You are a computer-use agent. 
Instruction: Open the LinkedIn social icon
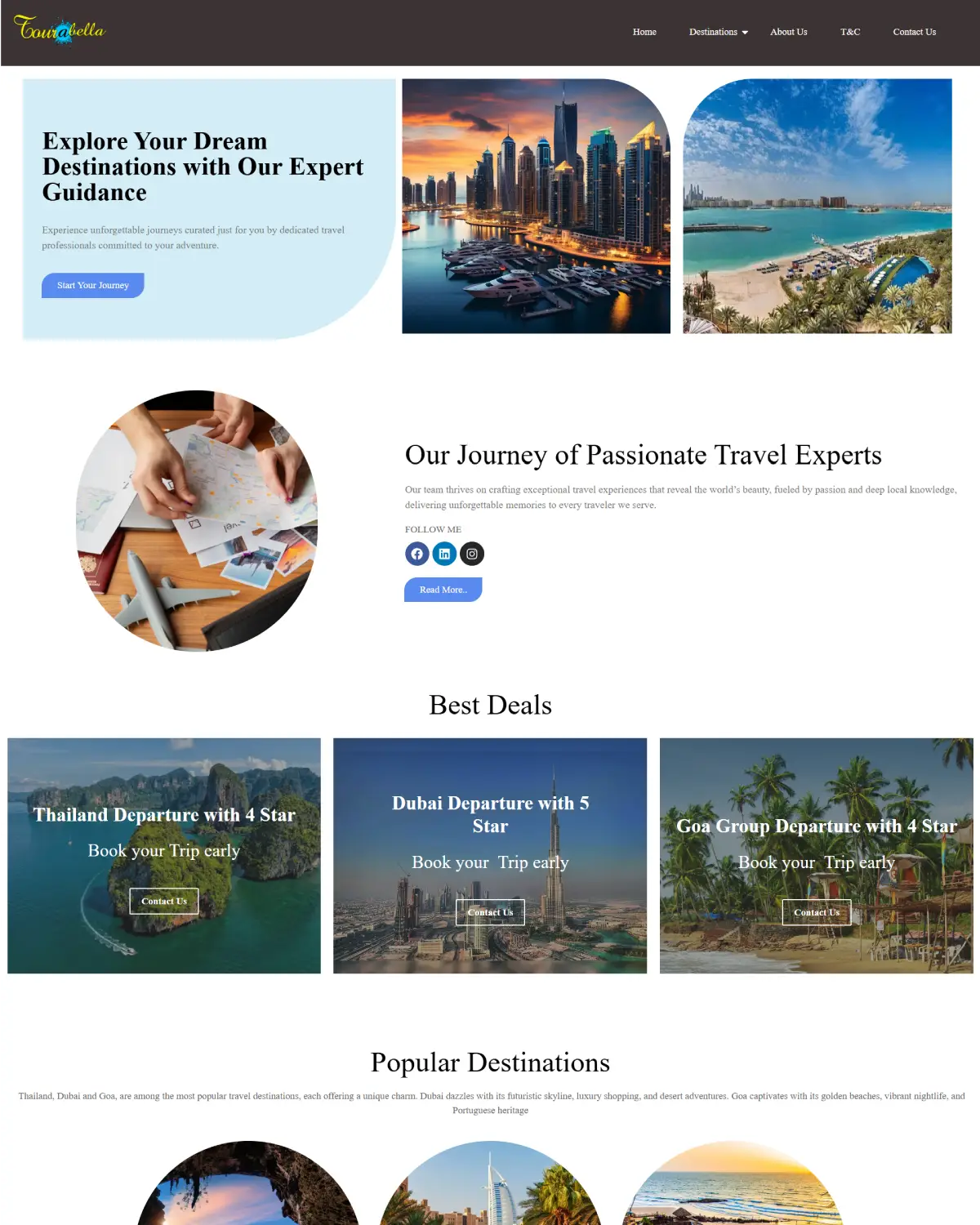coord(444,554)
